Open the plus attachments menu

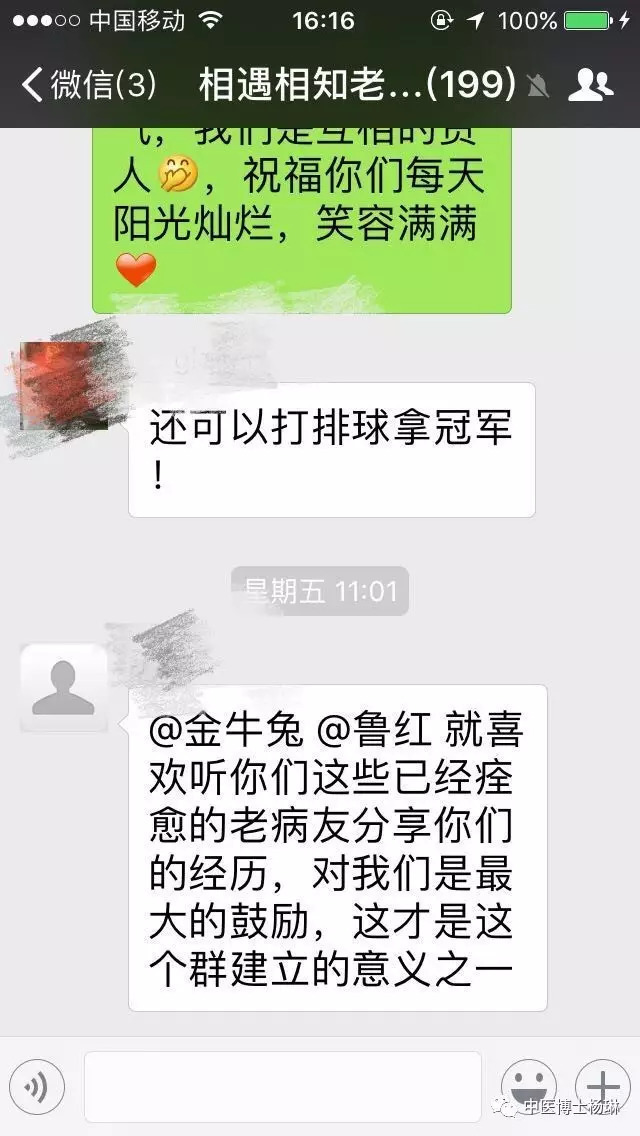(602, 1086)
